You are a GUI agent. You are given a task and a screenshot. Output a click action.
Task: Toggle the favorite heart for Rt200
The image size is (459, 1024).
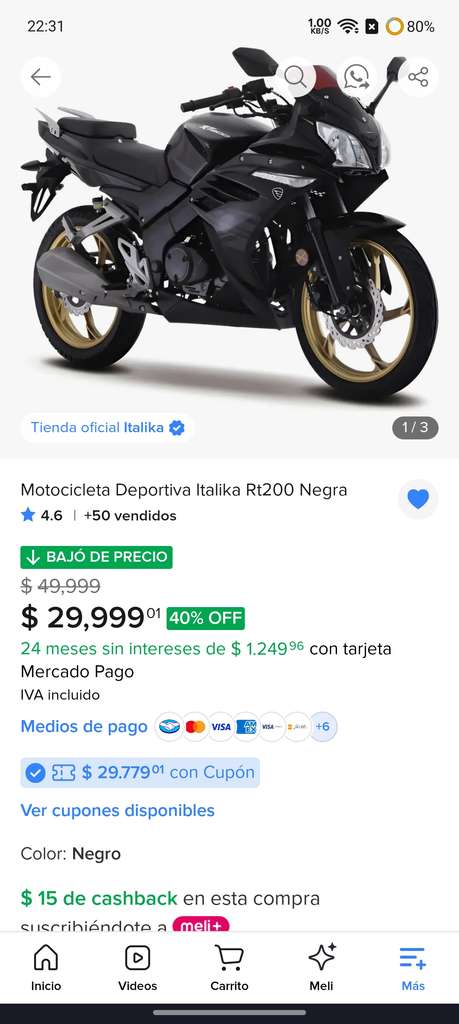pyautogui.click(x=418, y=500)
